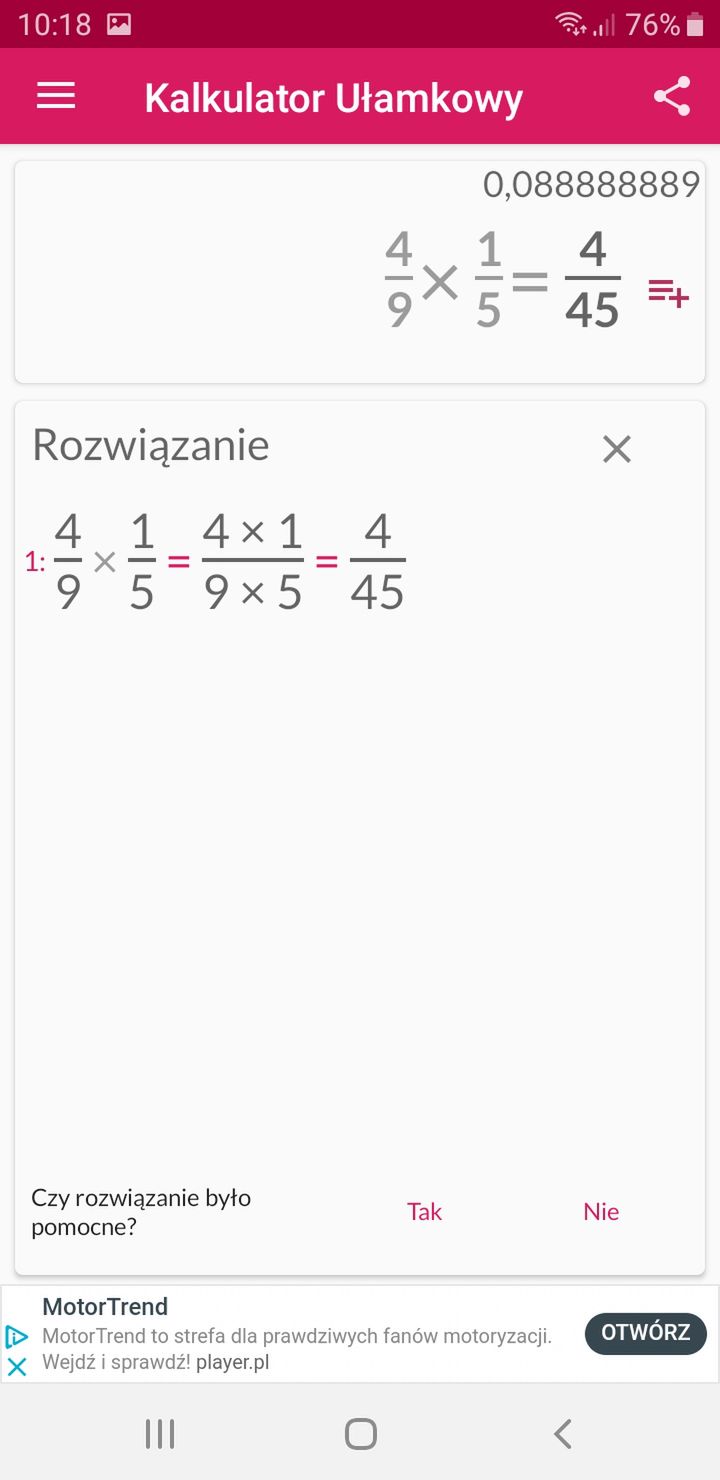Answer Nie to the helpfulness question
Image resolution: width=720 pixels, height=1480 pixels.
[x=601, y=1212]
